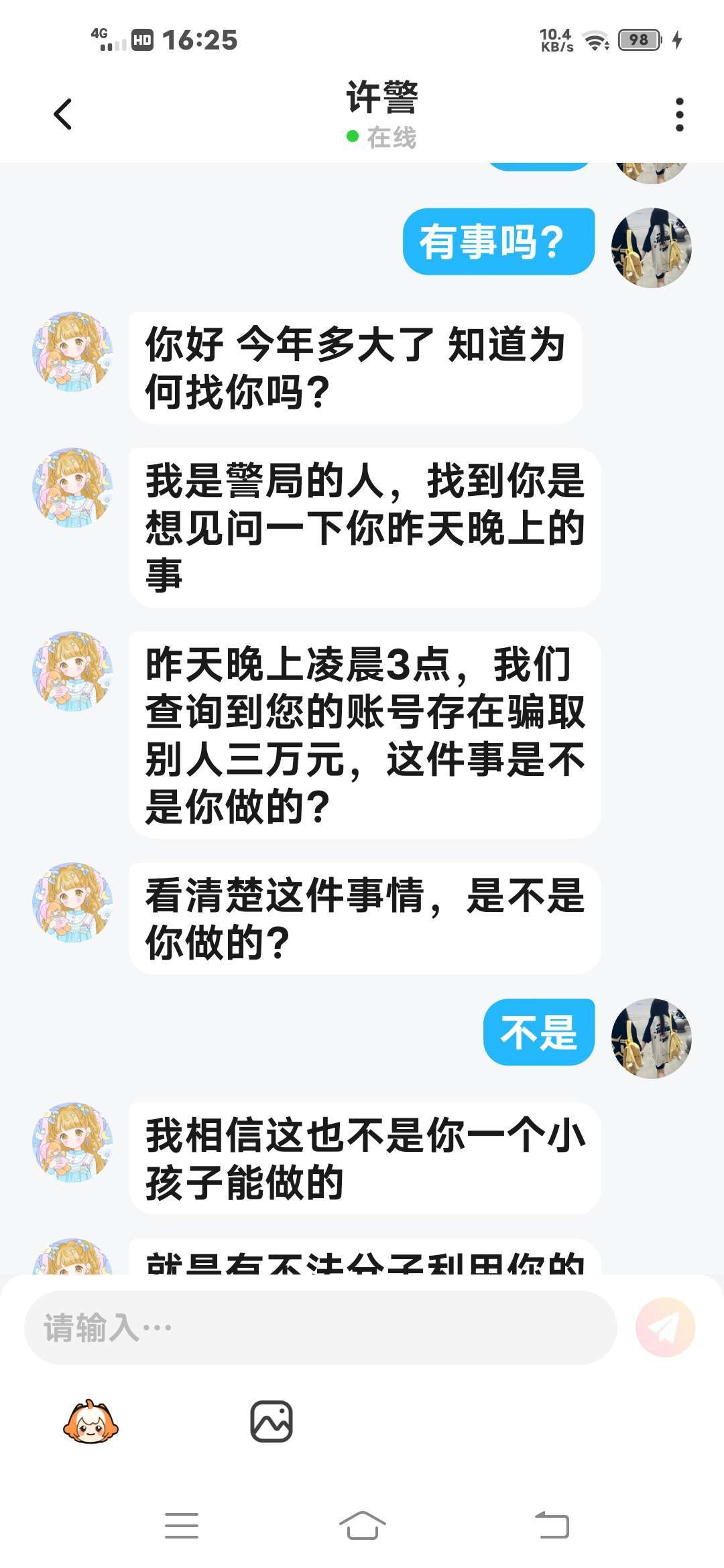Viewport: 724px width, 1568px height.
Task: Open 许警's avatar next to 你好 message
Action: click(x=72, y=351)
